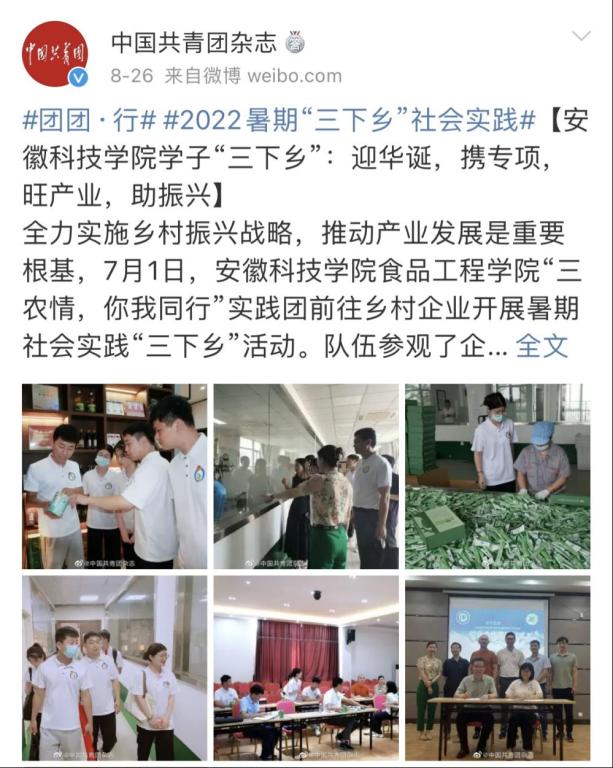Open the 中国共青团杂志 profile avatar
This screenshot has height=768, width=613.
pos(55,54)
